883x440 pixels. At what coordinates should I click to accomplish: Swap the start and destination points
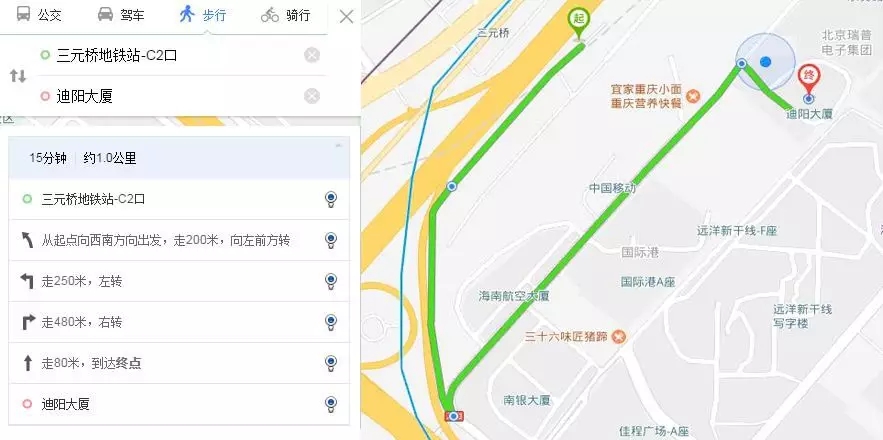click(x=17, y=76)
